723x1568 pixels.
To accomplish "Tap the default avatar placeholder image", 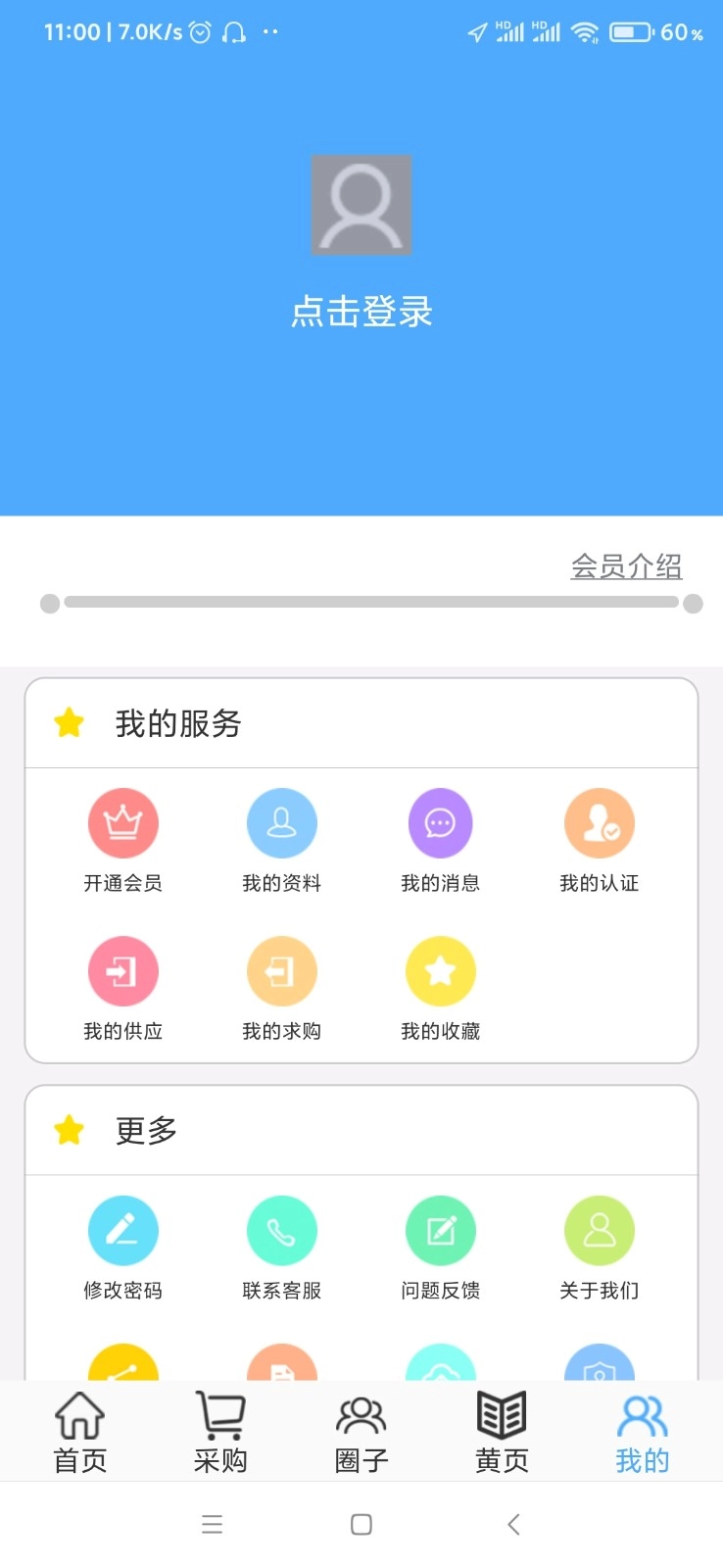I will 361,204.
